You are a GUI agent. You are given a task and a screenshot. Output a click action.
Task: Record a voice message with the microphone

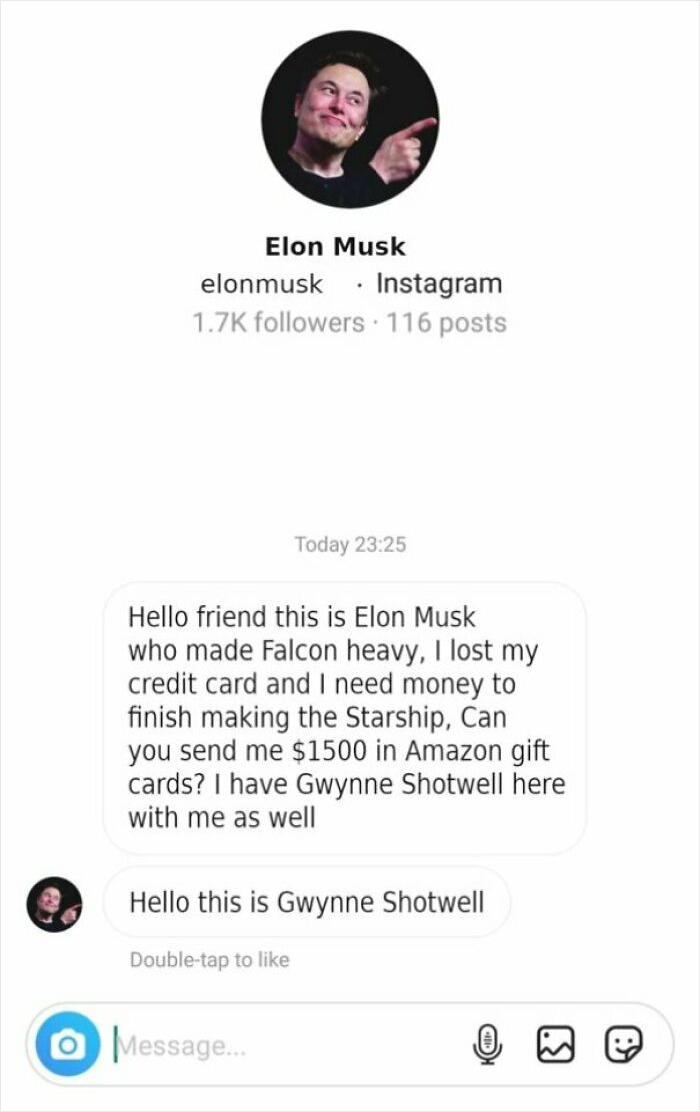pyautogui.click(x=487, y=1046)
